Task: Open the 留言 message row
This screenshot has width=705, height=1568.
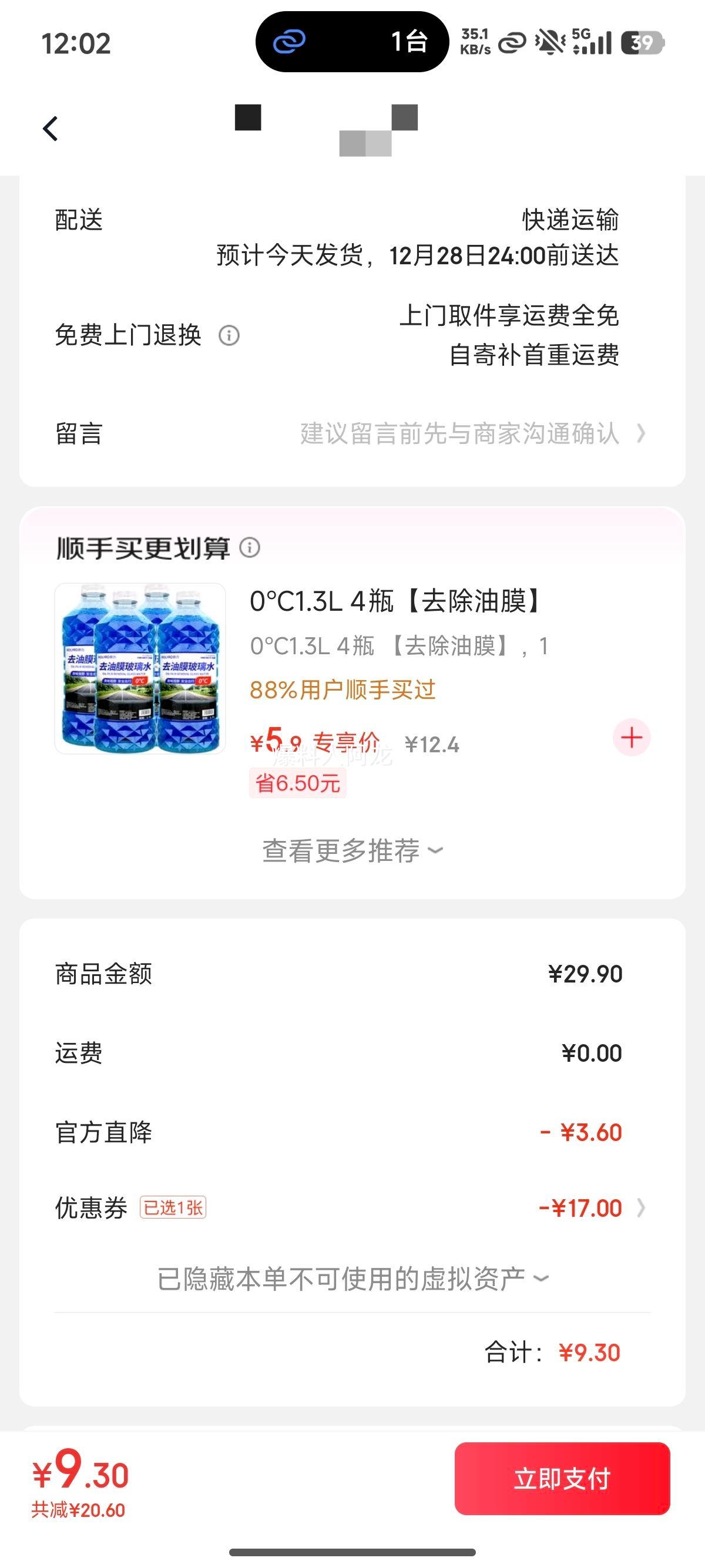Action: [352, 434]
